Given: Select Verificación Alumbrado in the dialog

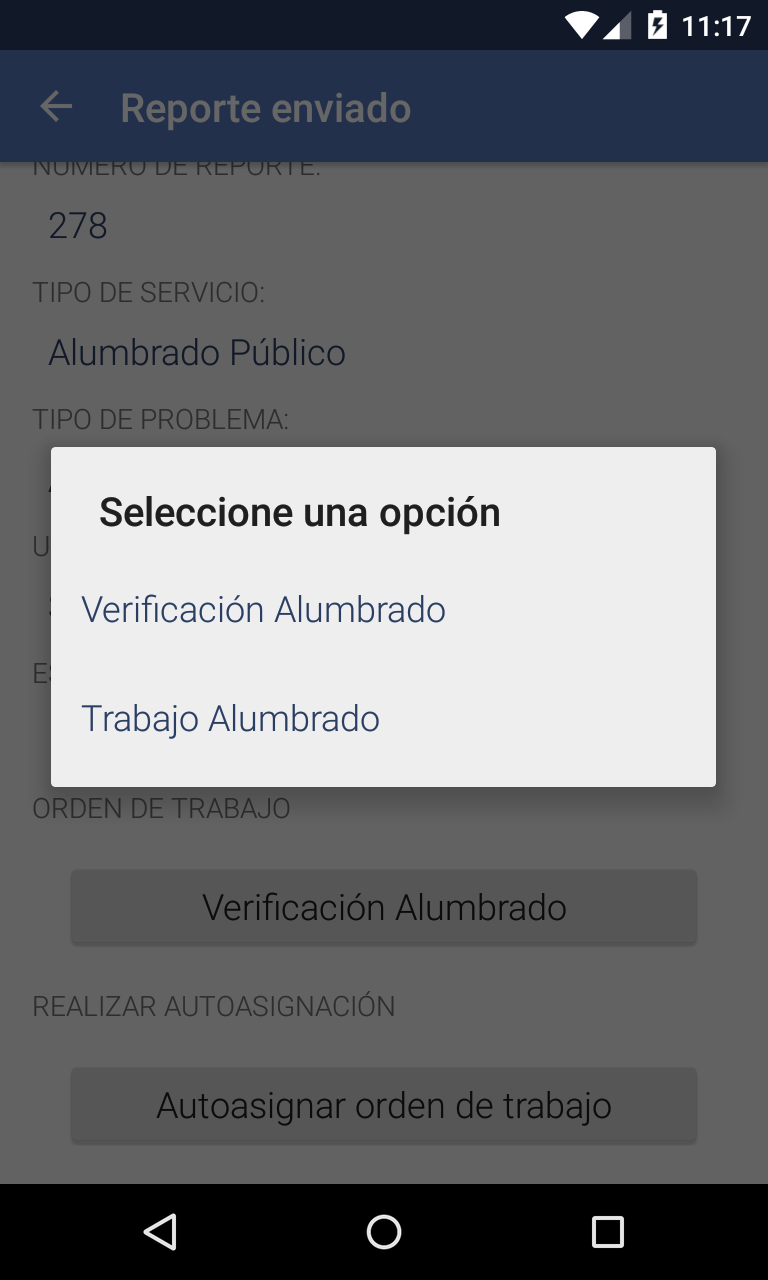Looking at the screenshot, I should click(383, 609).
